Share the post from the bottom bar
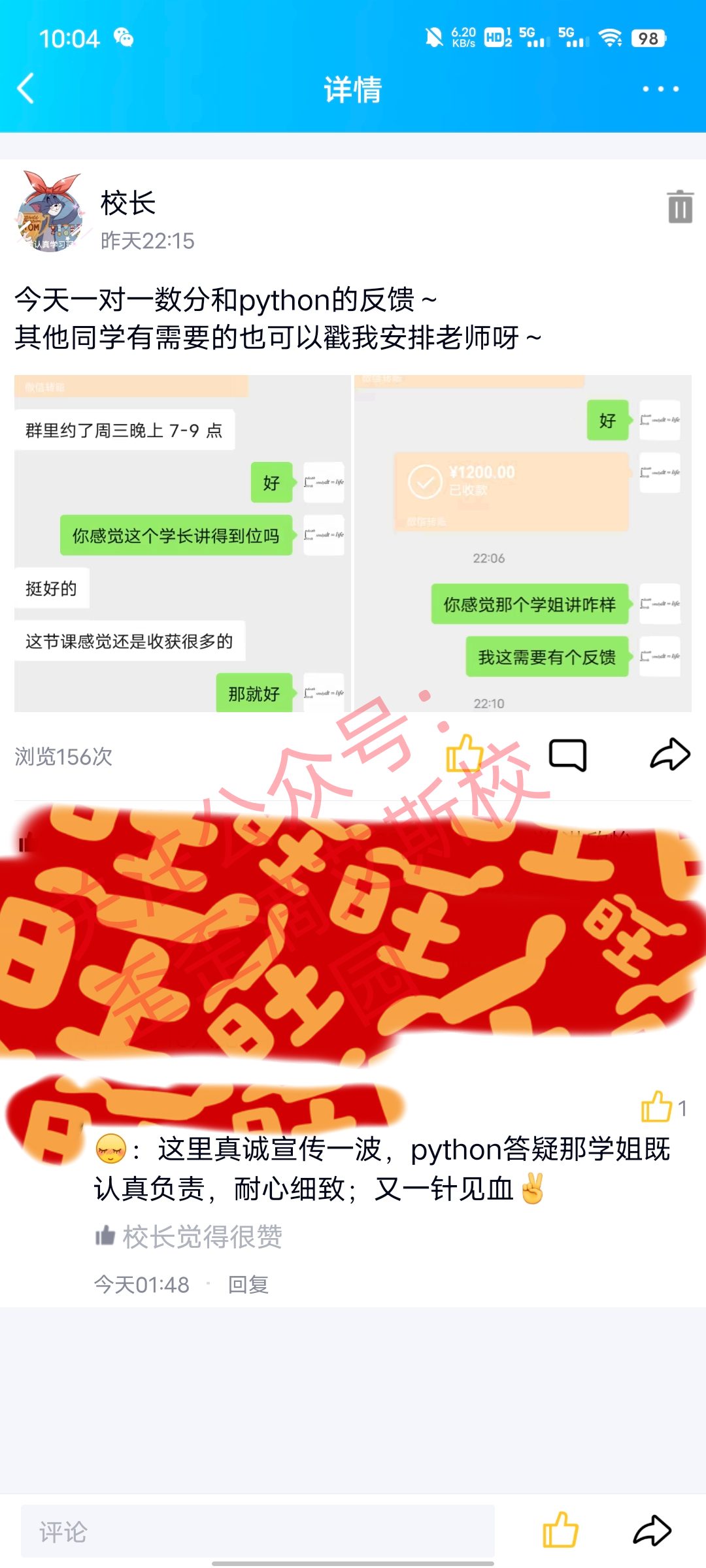The height and width of the screenshot is (1568, 706). pos(652,1530)
